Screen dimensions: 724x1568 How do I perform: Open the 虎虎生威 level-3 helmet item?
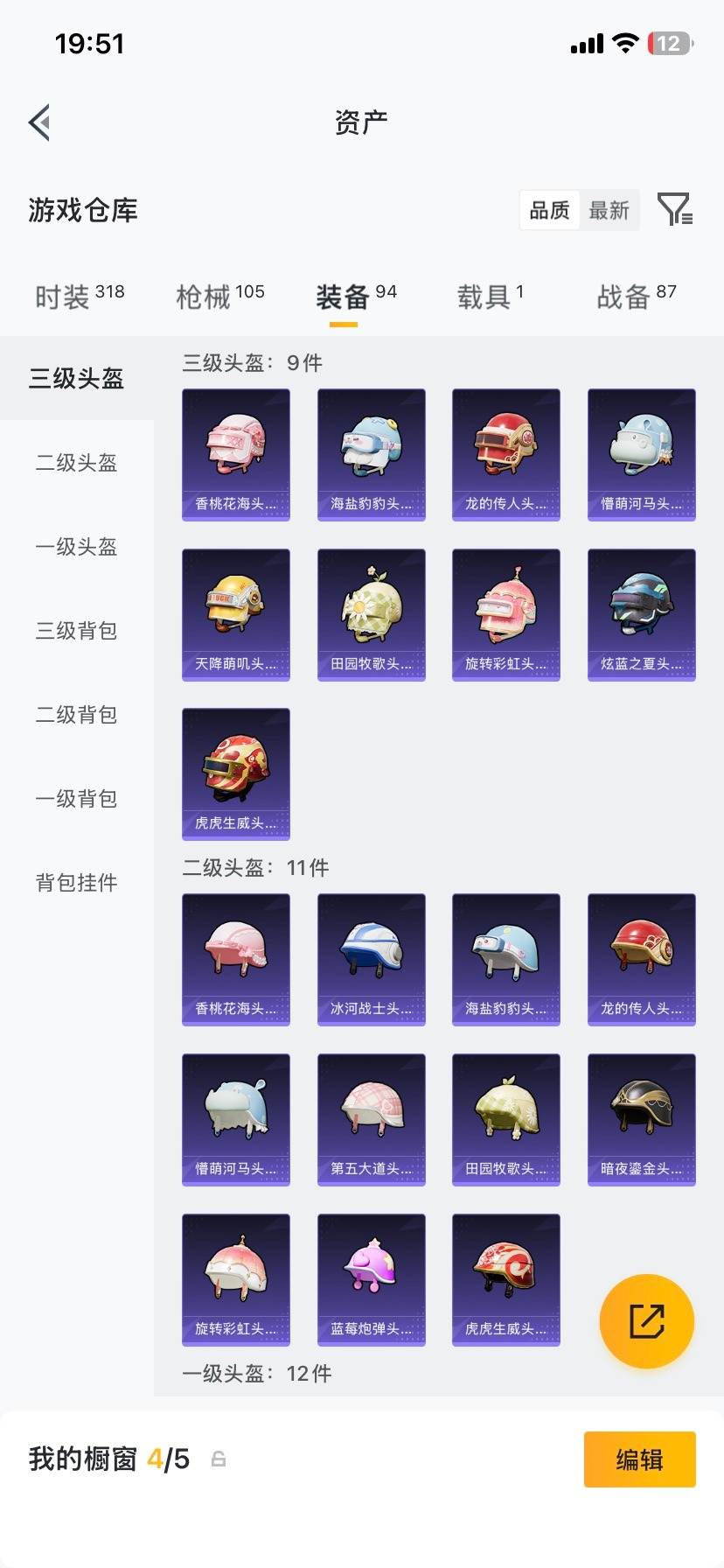[235, 773]
